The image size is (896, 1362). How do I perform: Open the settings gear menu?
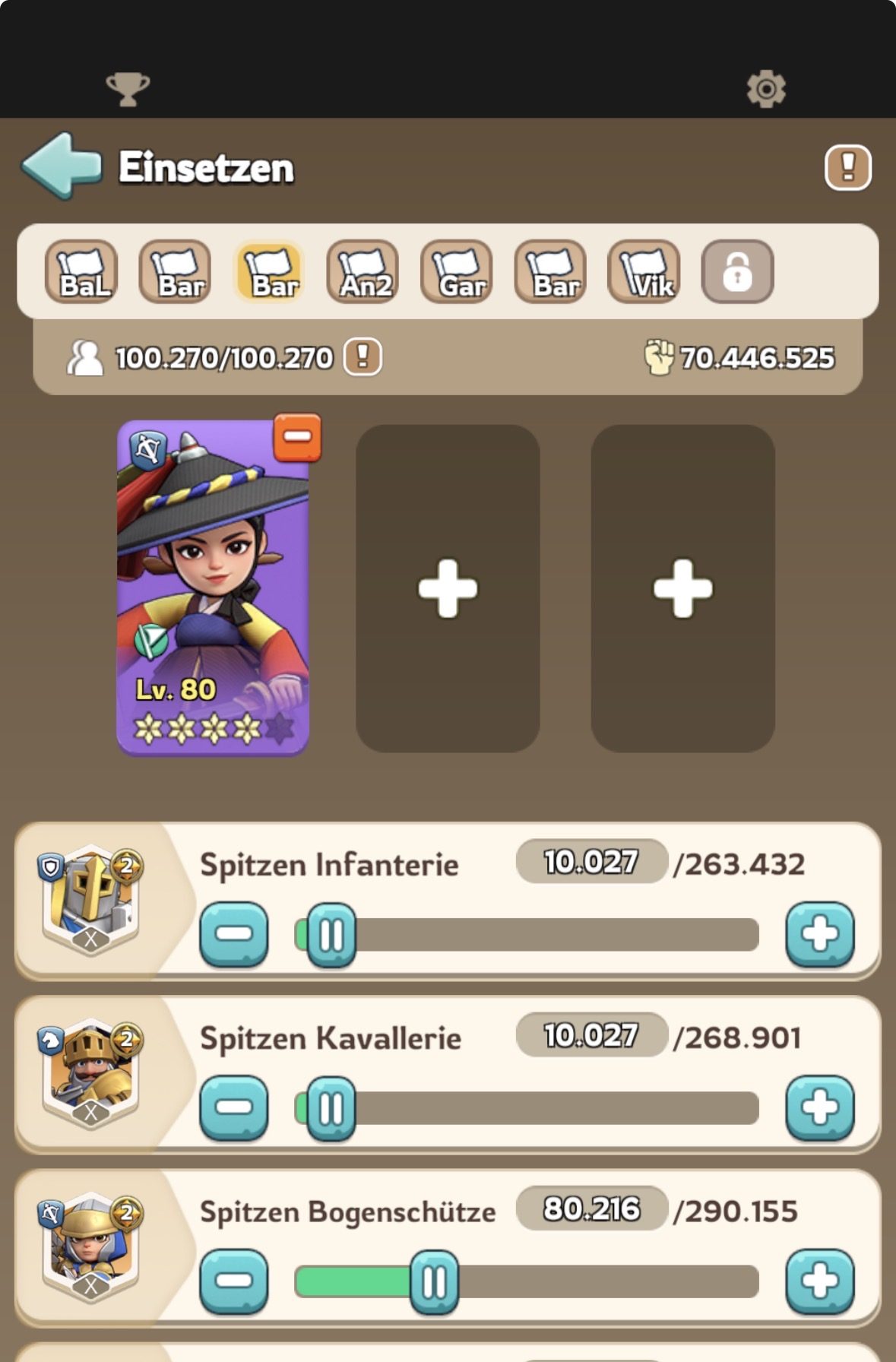[x=767, y=89]
